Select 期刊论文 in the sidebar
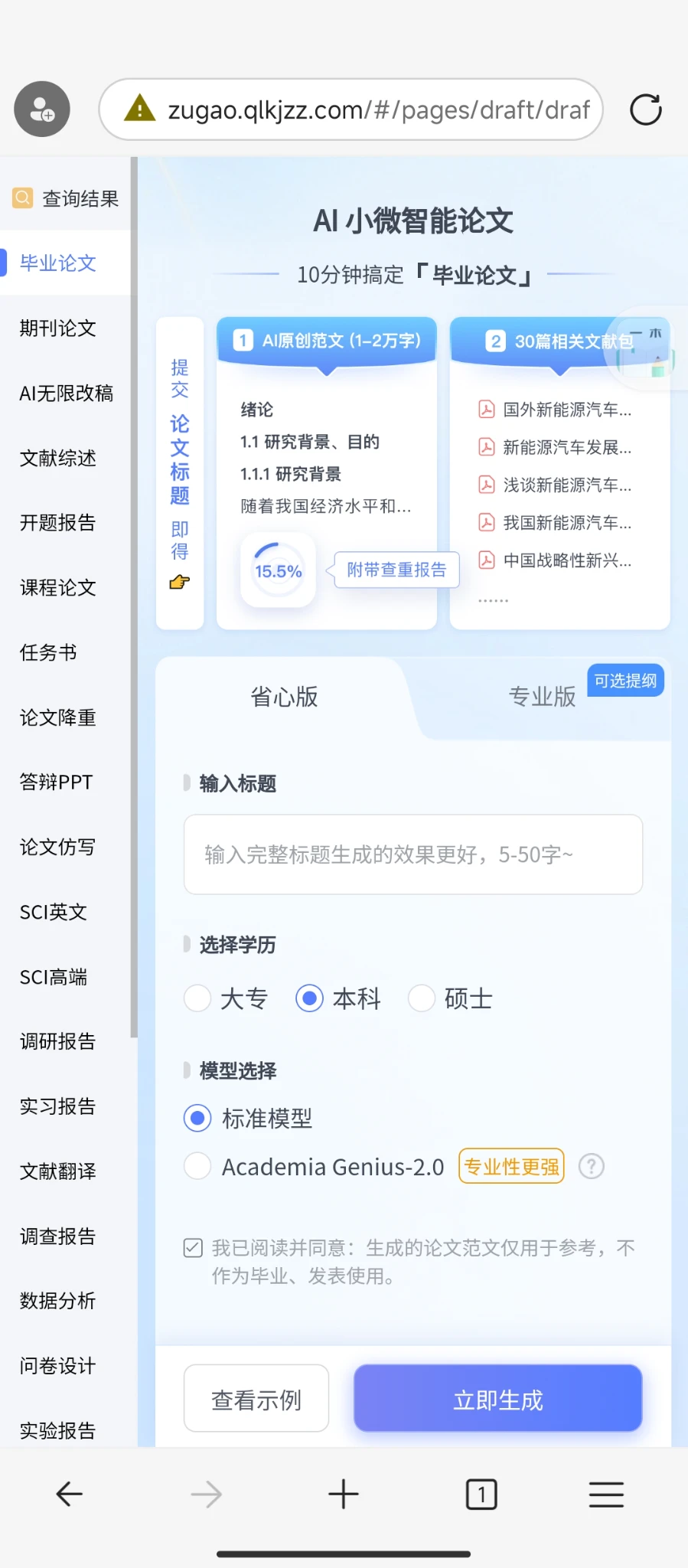 tap(58, 328)
